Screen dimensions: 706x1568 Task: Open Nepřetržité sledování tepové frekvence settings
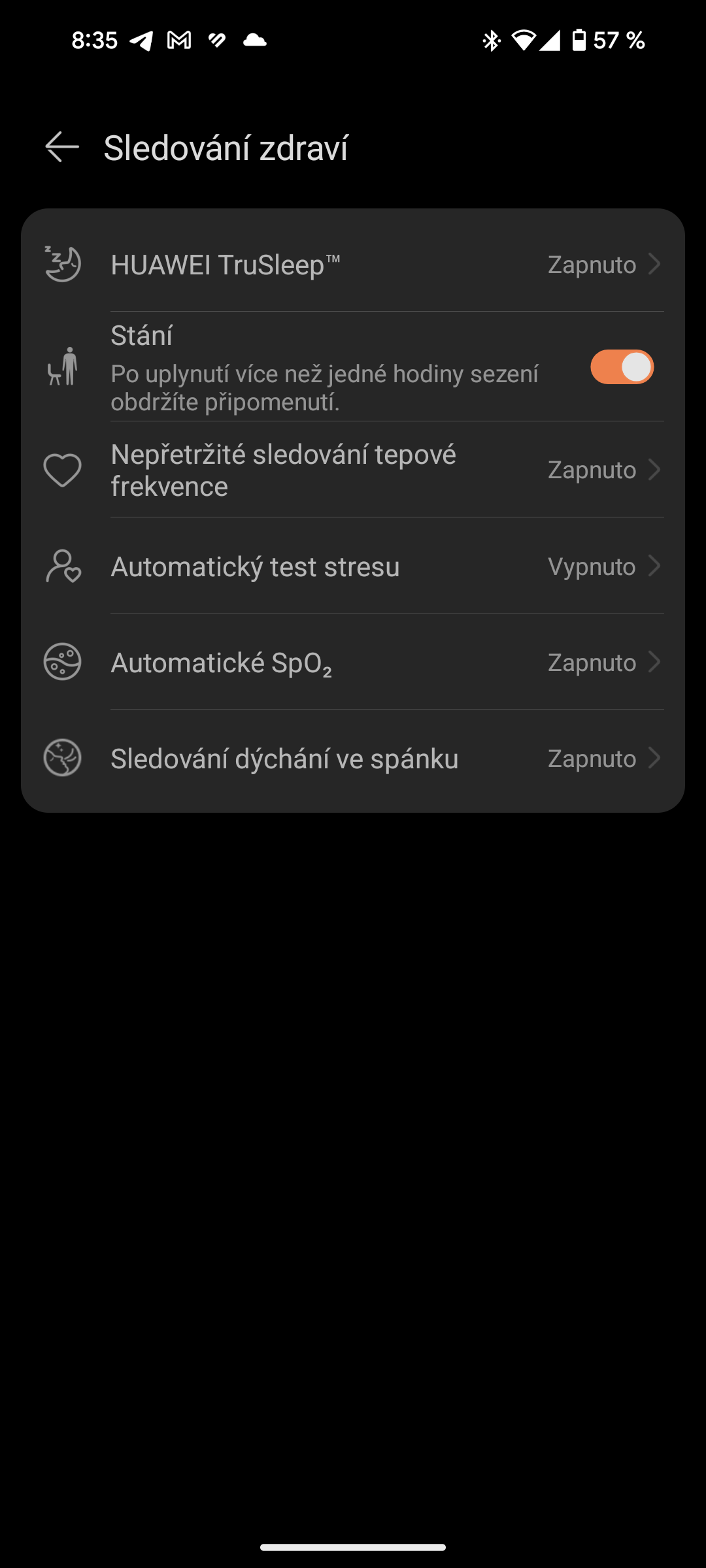click(655, 468)
